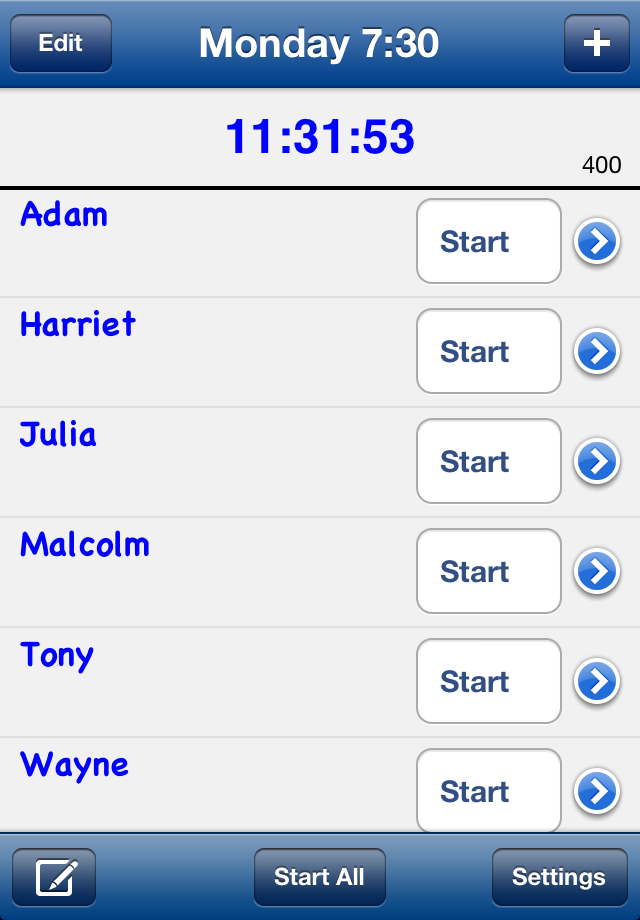The height and width of the screenshot is (920, 640).
Task: Open details arrow for Tony
Action: point(597,682)
